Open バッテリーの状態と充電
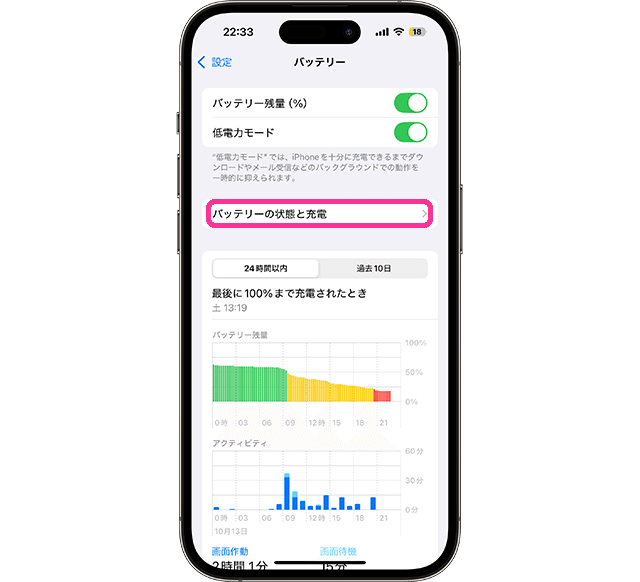 coord(319,214)
